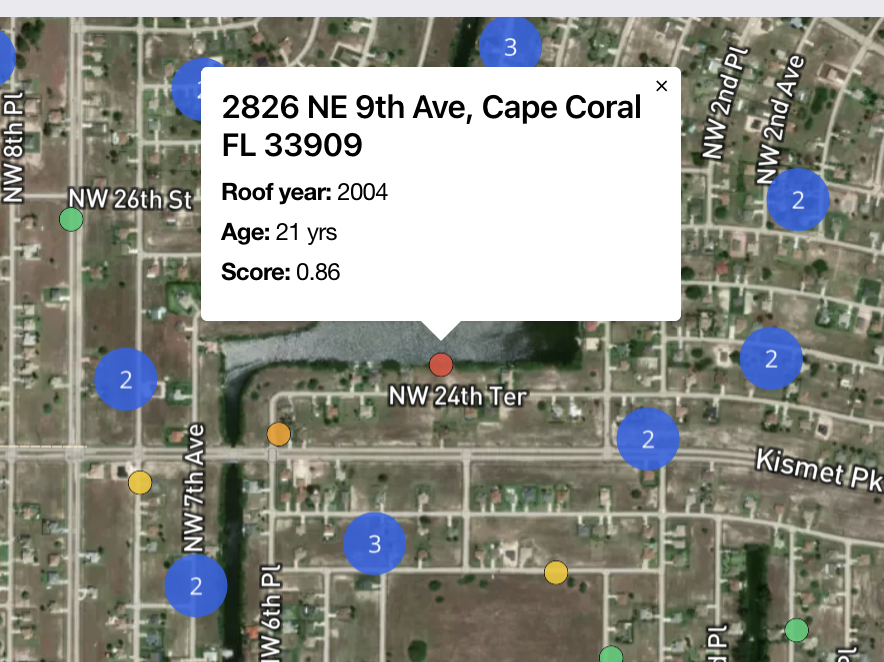The width and height of the screenshot is (884, 662).
Task: Expand the 3 cluster below Kismet Pkwy
Action: [374, 544]
